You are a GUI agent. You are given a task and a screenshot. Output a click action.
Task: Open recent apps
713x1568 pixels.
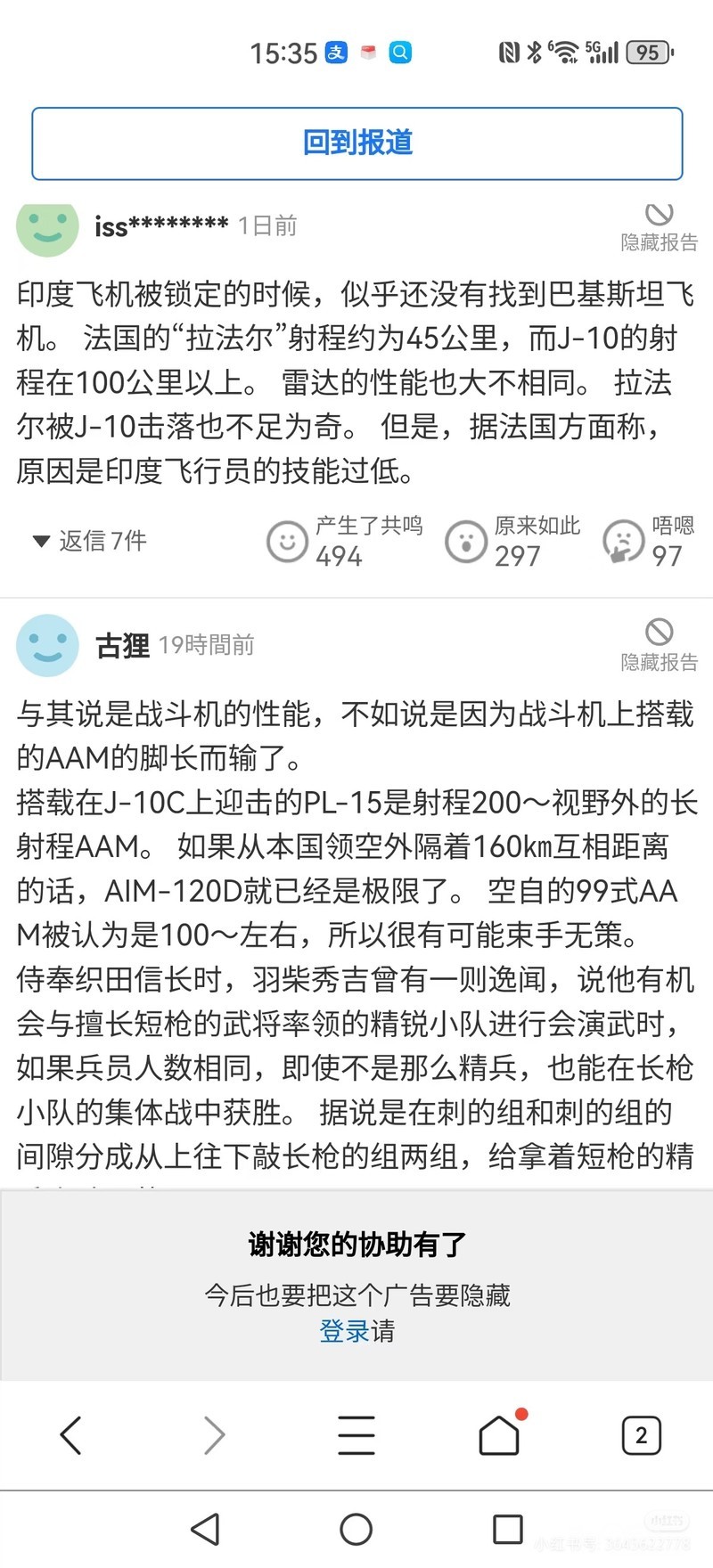click(x=507, y=1529)
